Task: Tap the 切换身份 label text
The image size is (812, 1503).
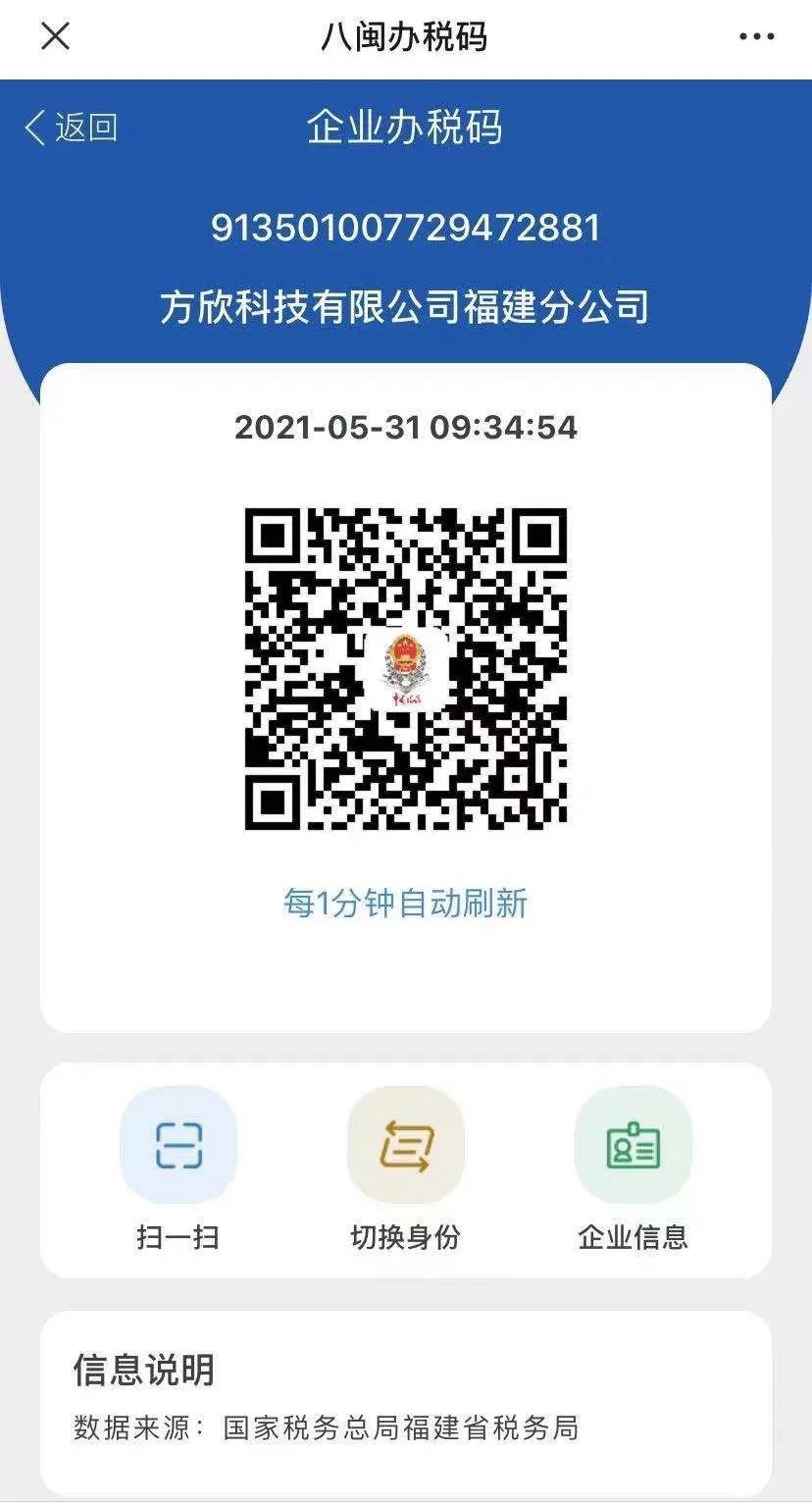Action: [405, 1238]
